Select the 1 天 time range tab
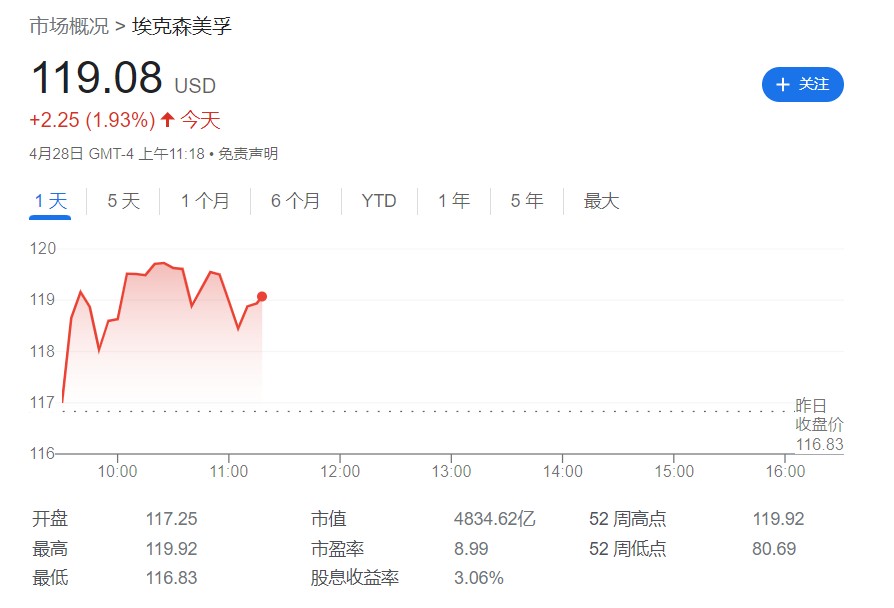This screenshot has width=894, height=608. [x=50, y=201]
